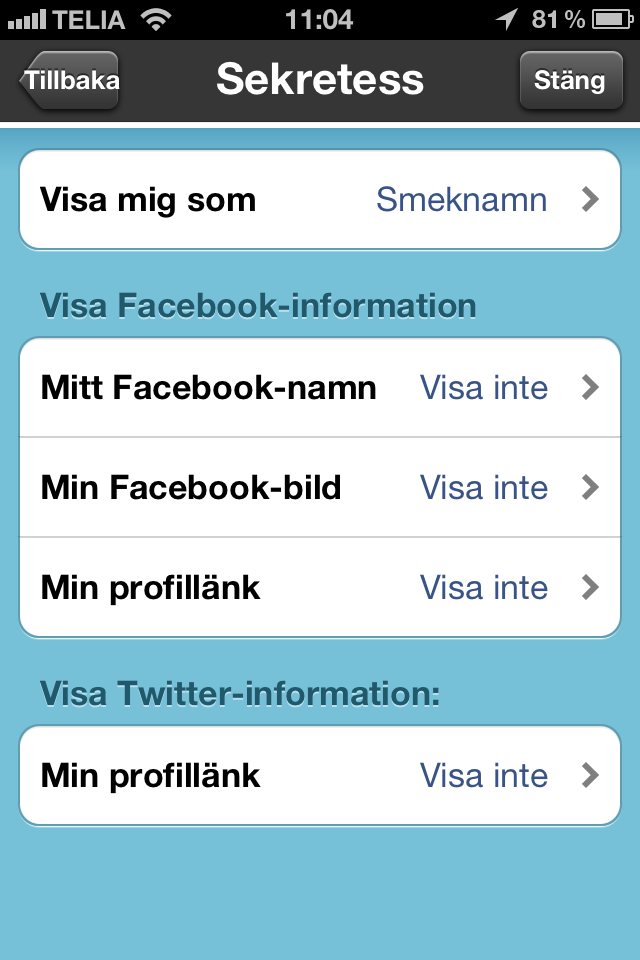Select Min profillänk under Facebook-information

point(320,588)
